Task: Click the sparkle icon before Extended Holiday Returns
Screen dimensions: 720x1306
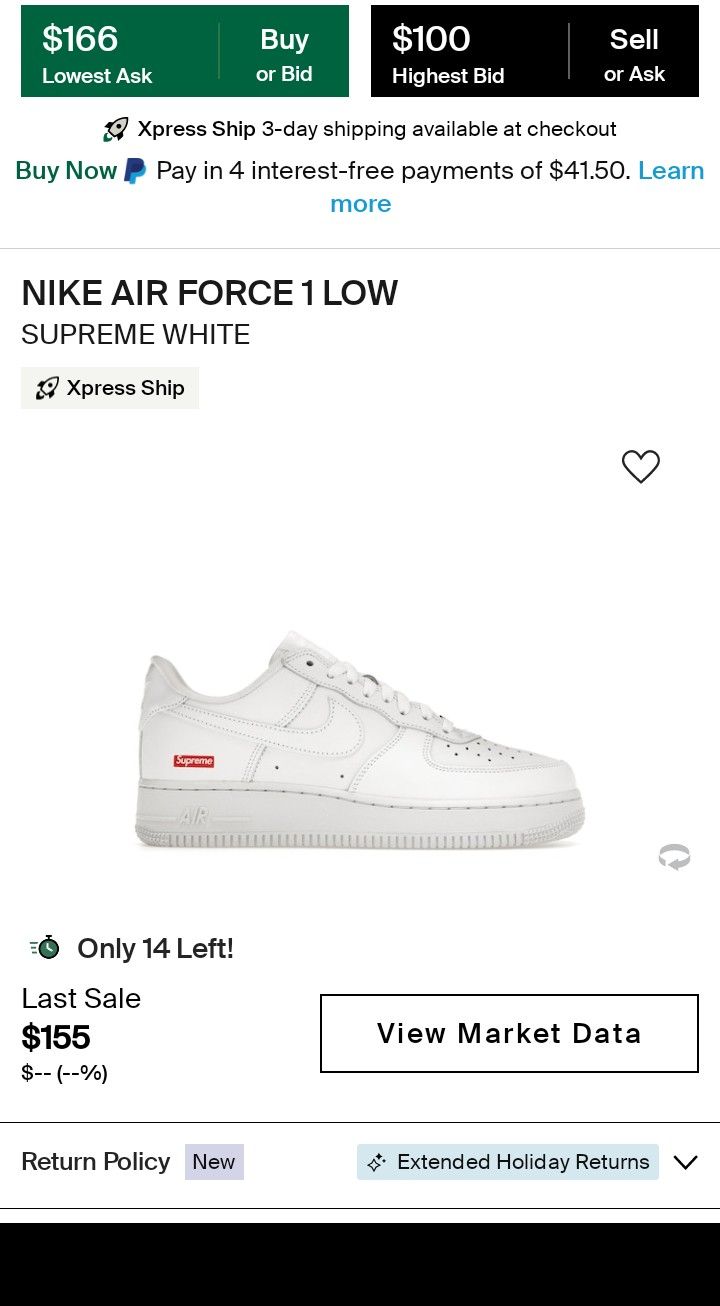Action: coord(378,1162)
